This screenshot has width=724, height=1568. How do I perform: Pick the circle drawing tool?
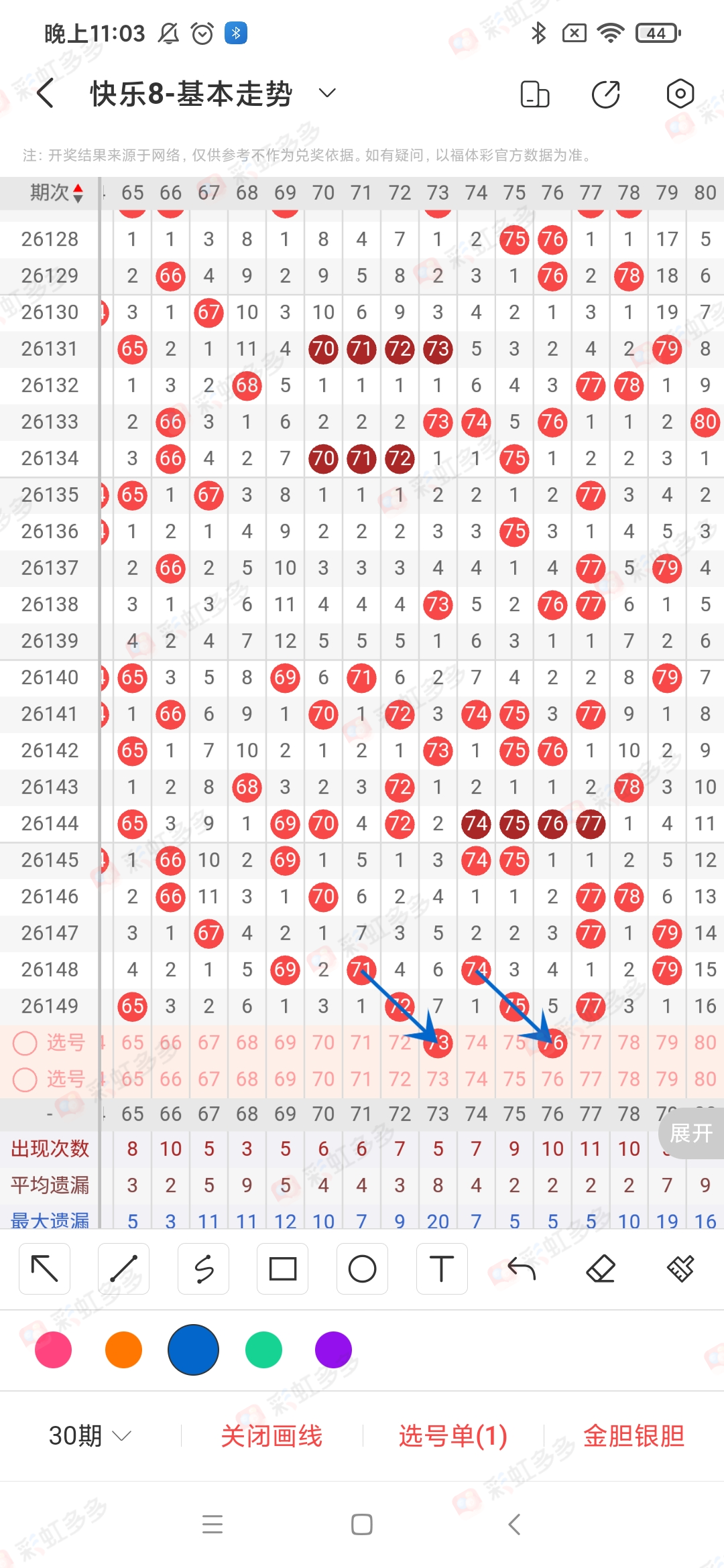(363, 1268)
